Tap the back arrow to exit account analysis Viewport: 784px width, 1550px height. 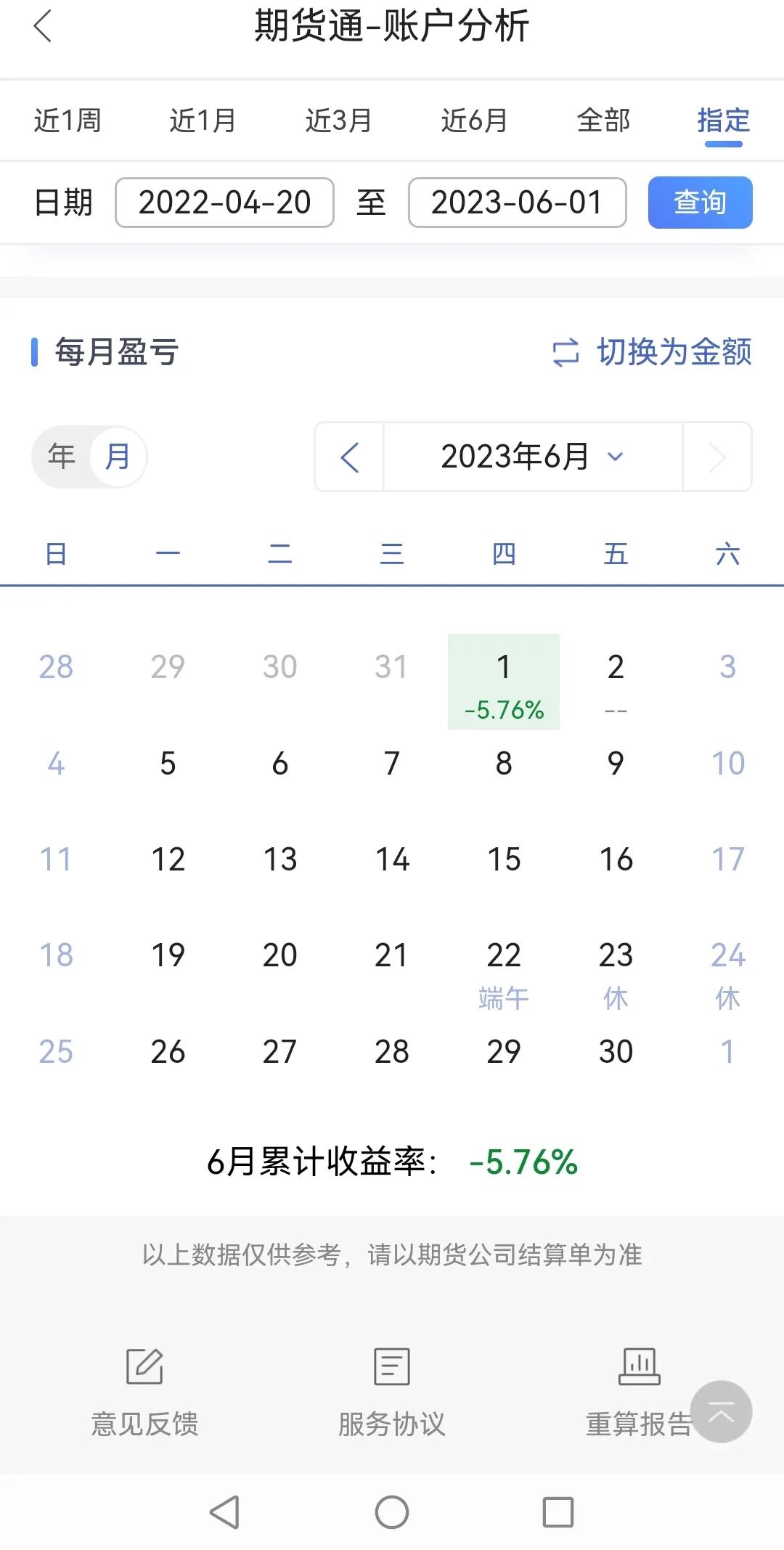(41, 30)
